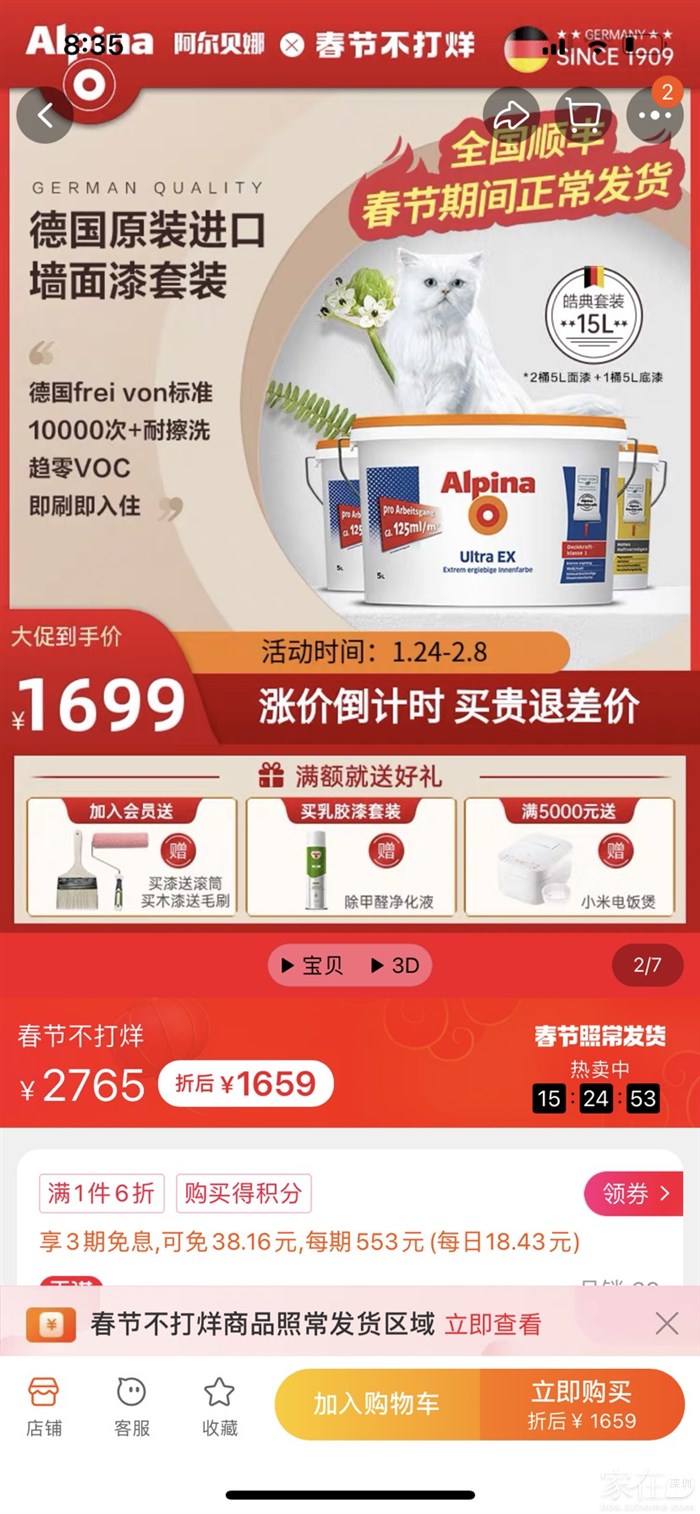The image size is (700, 1514).
Task: Tap 加入购物车 to add to cart
Action: pos(377,1404)
